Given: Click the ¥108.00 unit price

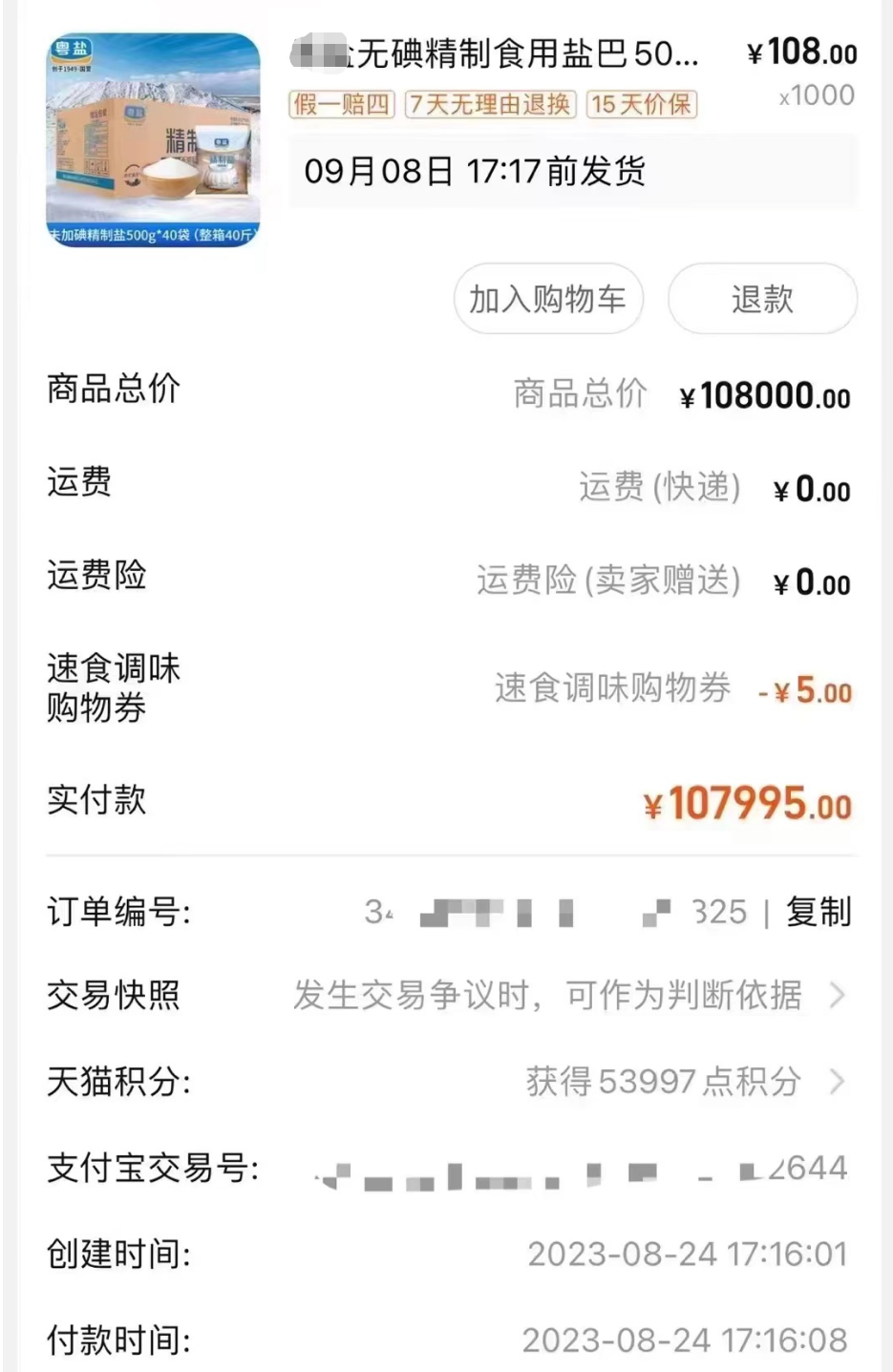Looking at the screenshot, I should [x=802, y=54].
